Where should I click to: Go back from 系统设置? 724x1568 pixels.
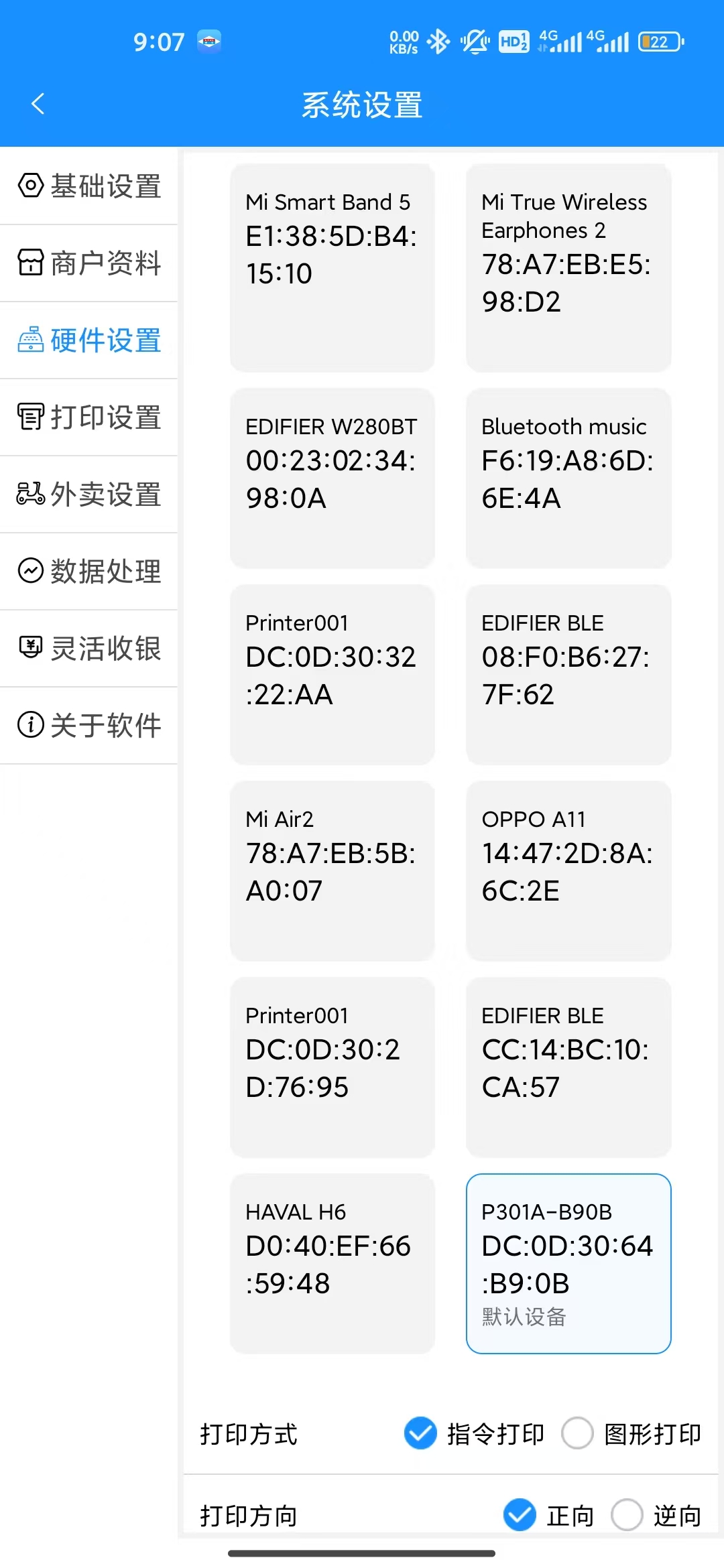(x=38, y=104)
